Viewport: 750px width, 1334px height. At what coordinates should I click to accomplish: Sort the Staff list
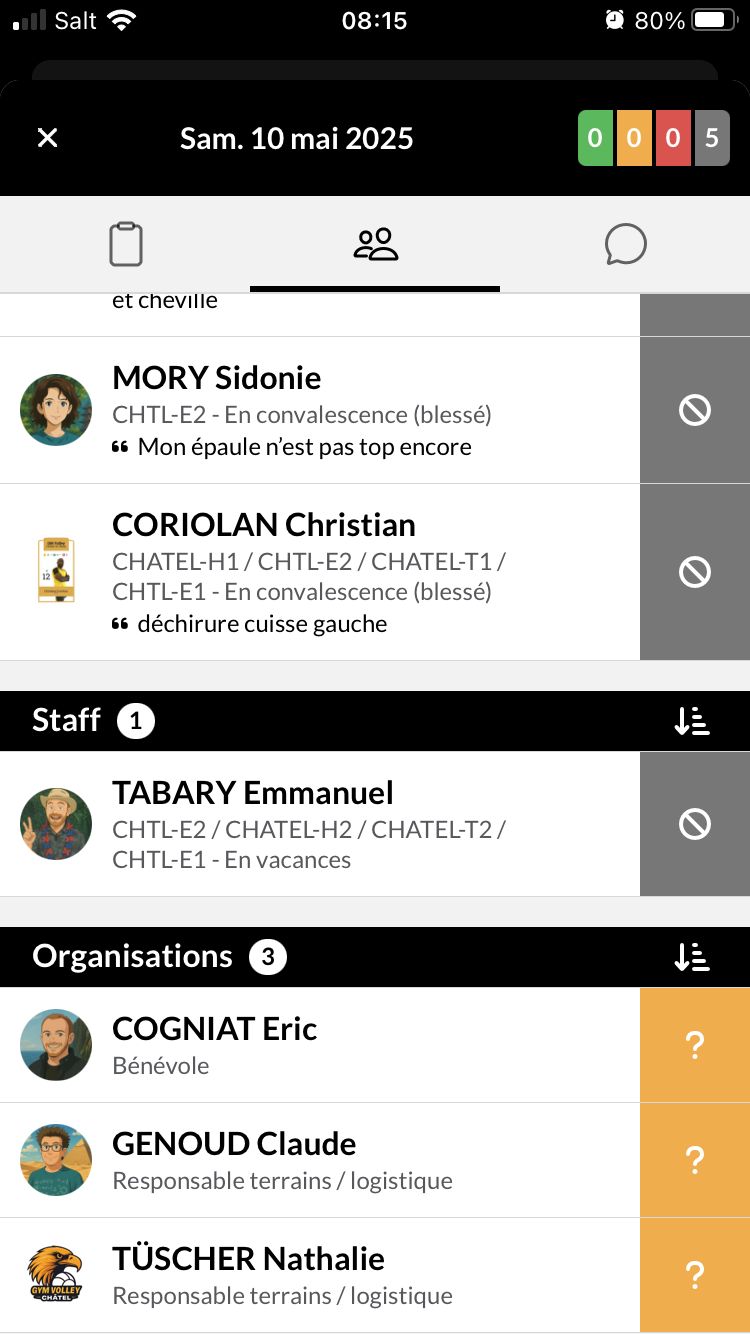[x=692, y=721]
